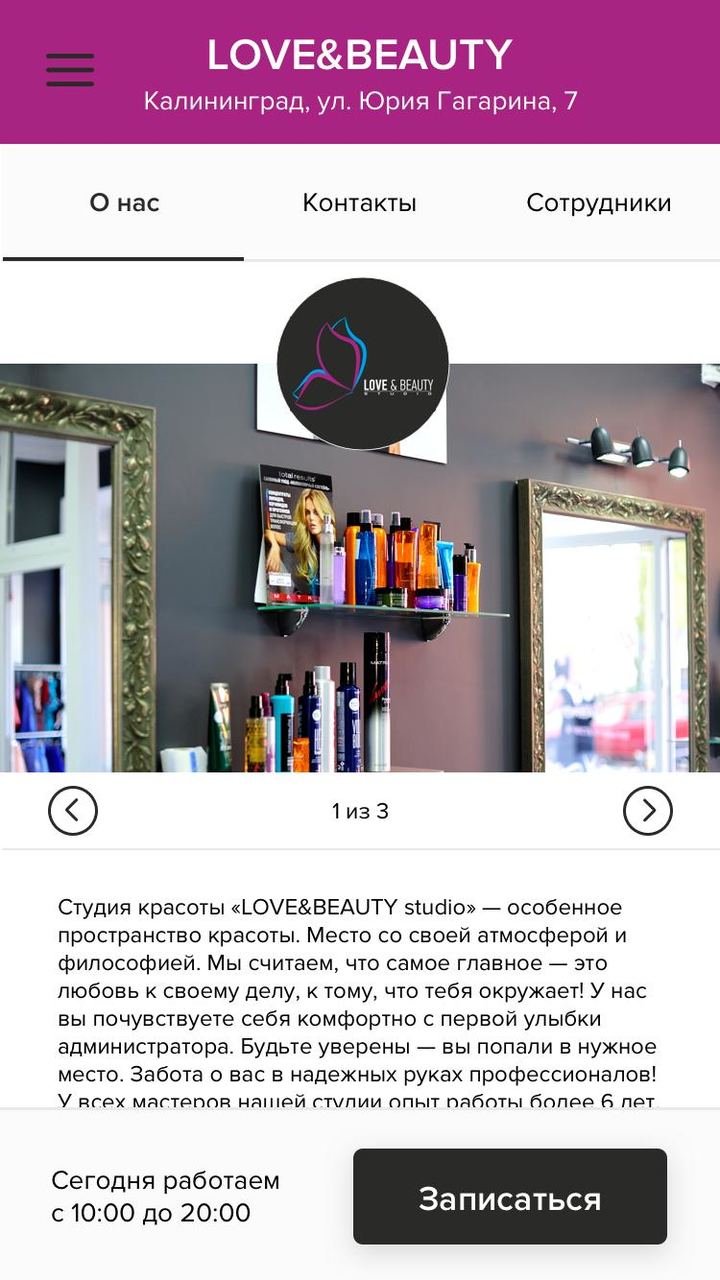Select the «О нас» tab
720x1280 pixels.
[x=124, y=203]
